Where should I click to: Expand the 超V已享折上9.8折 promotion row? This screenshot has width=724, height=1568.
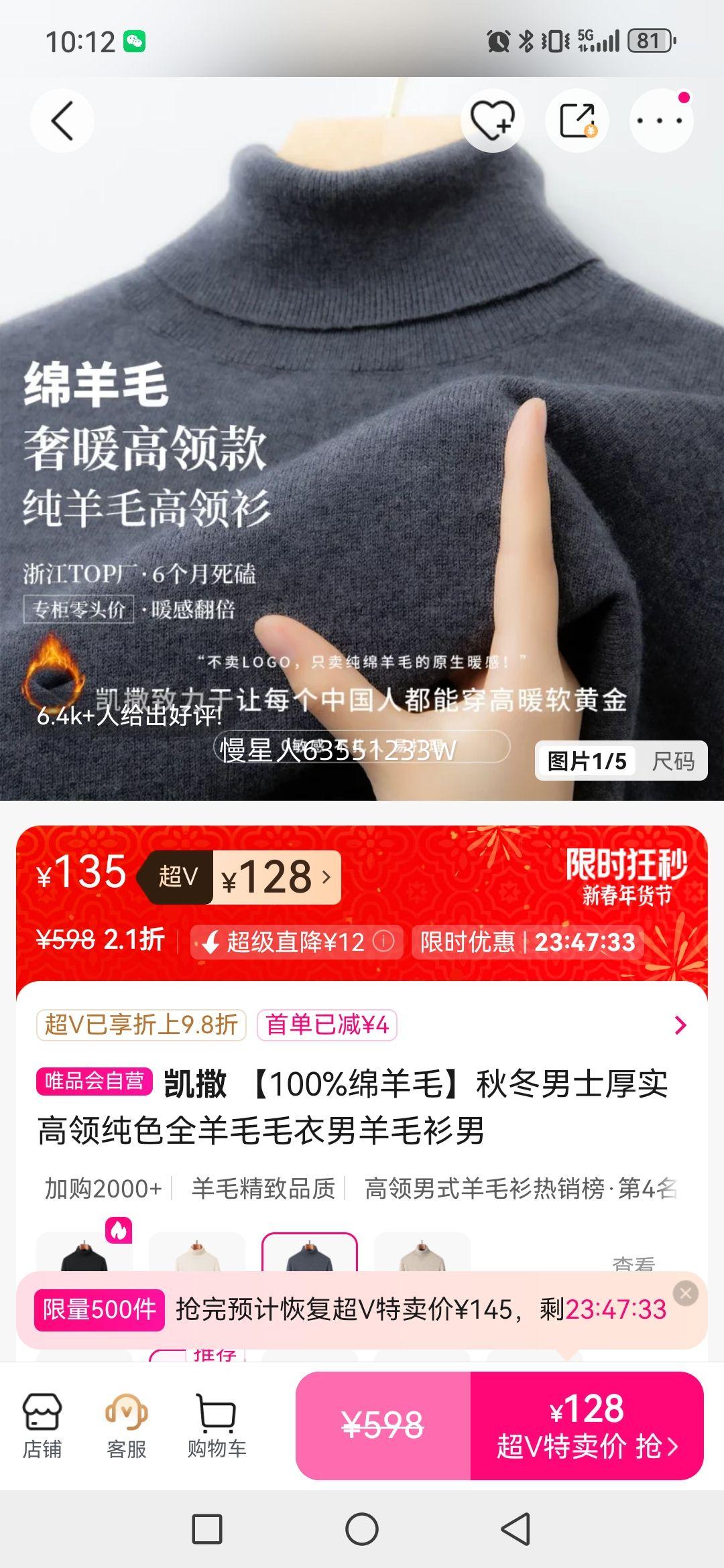pos(681,1025)
